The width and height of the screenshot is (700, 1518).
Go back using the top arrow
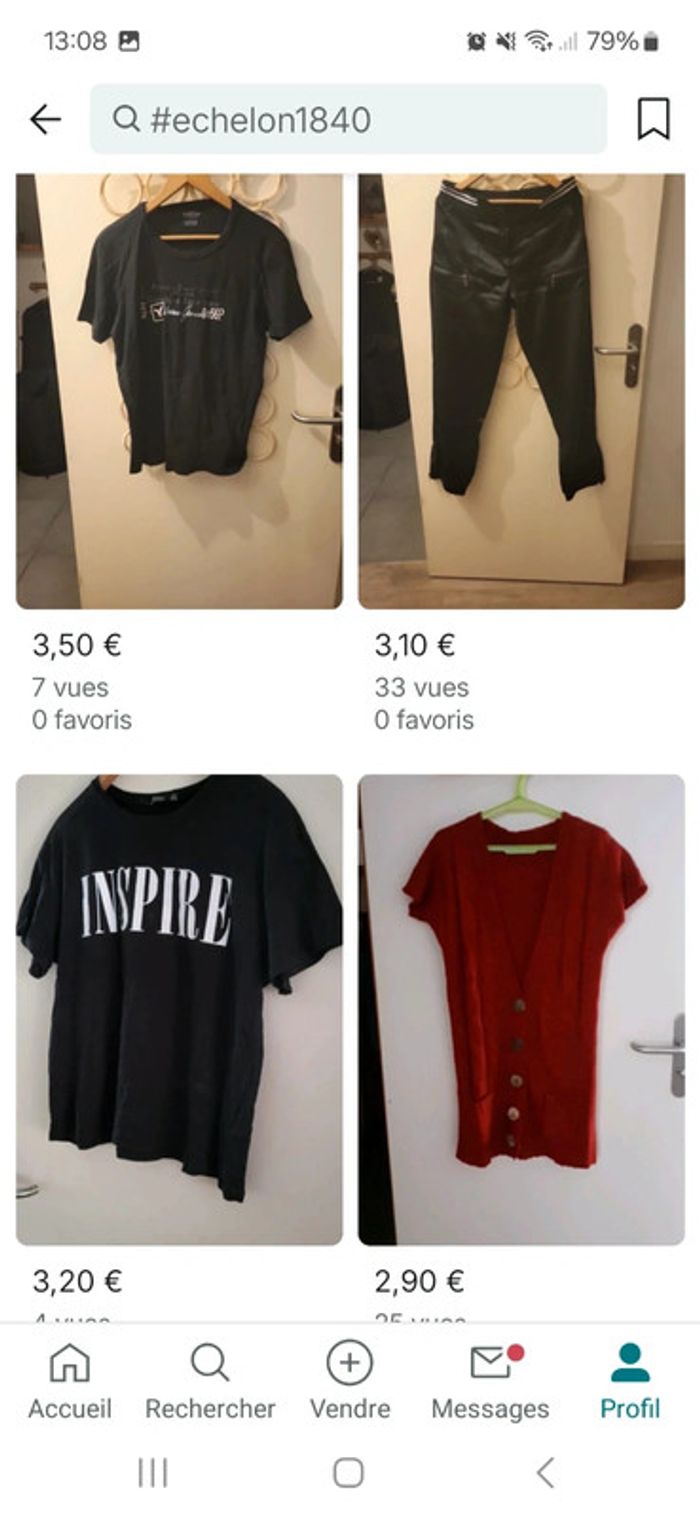[x=46, y=120]
